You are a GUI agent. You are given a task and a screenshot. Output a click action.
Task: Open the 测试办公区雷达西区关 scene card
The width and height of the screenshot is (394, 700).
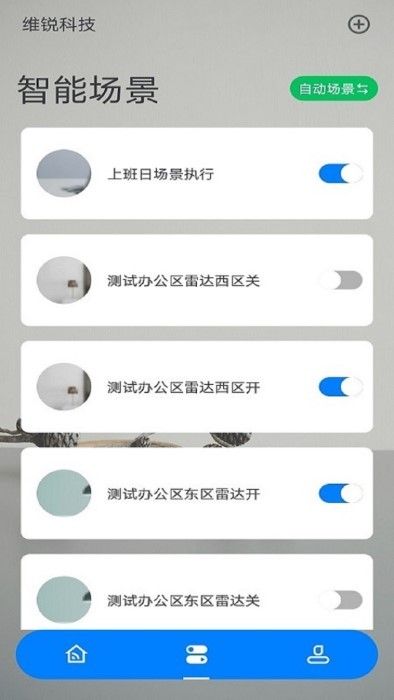[197, 280]
